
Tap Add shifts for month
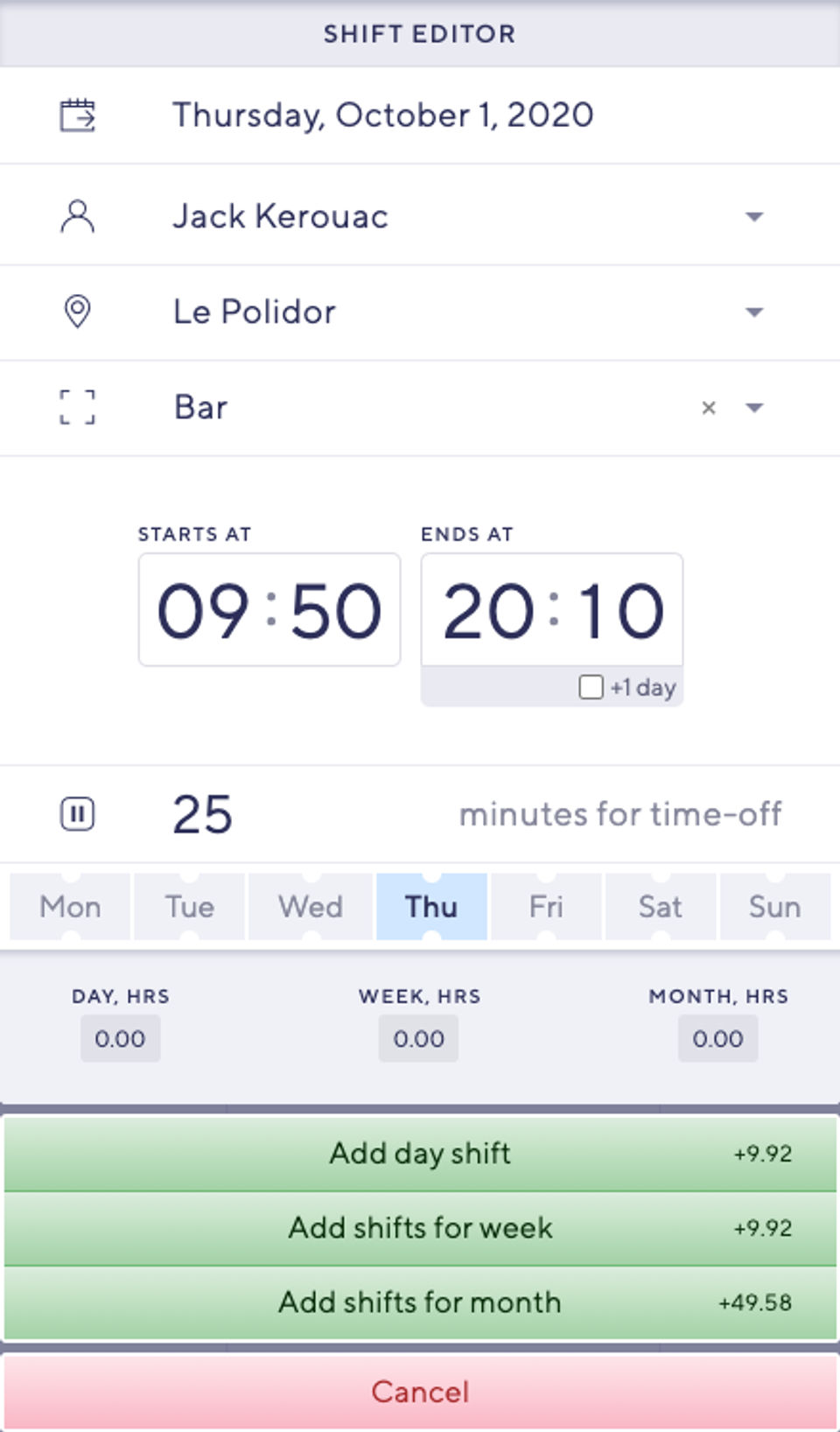(x=420, y=1302)
